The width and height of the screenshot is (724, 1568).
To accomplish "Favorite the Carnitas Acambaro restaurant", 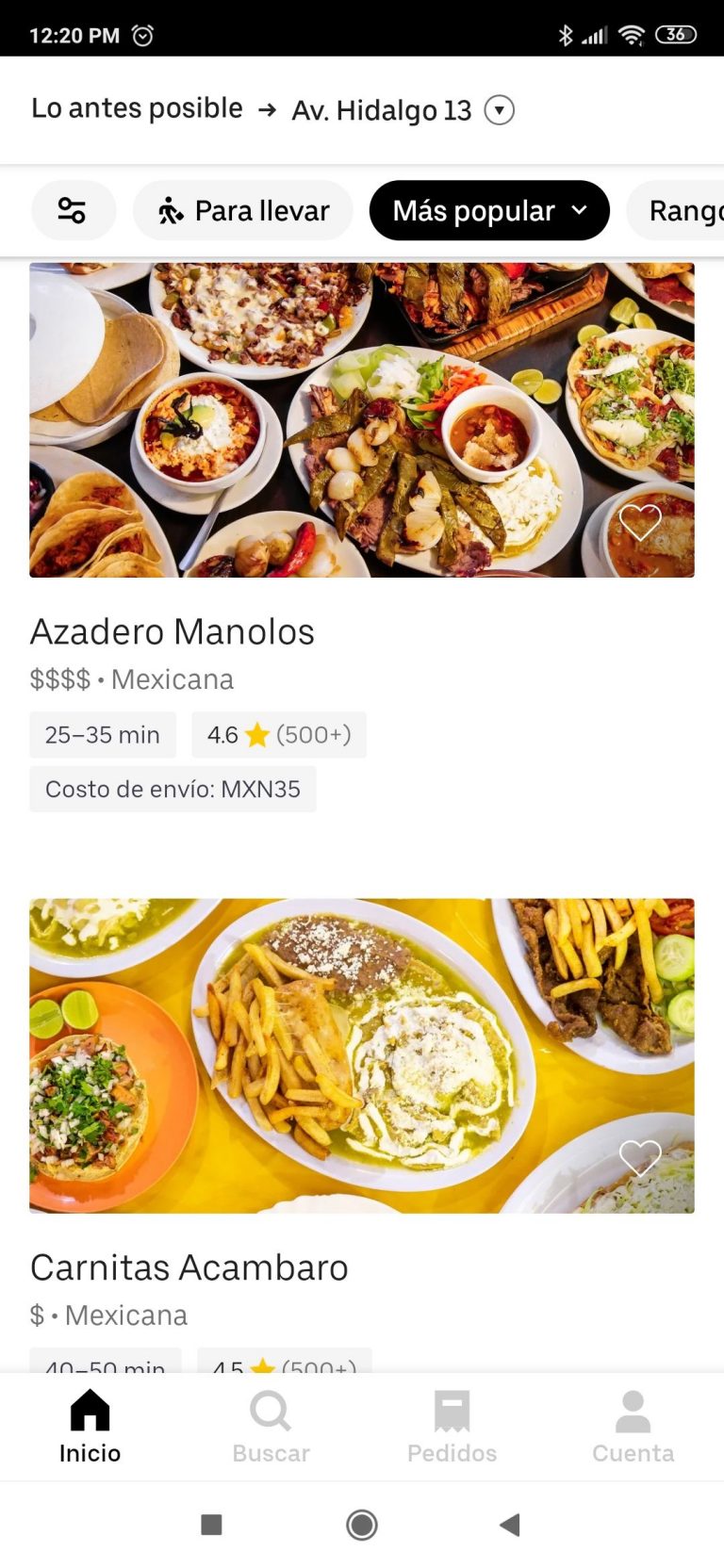I will (641, 1156).
